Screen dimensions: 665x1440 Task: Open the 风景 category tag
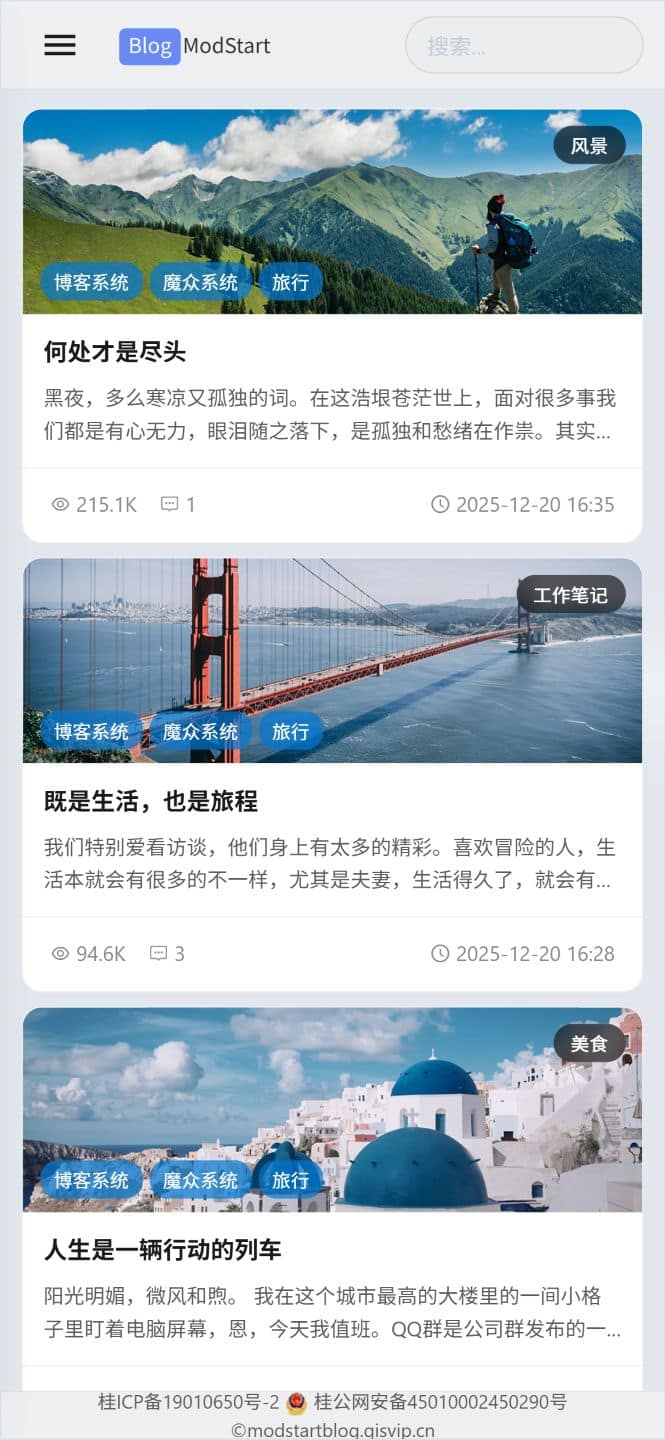pos(589,146)
